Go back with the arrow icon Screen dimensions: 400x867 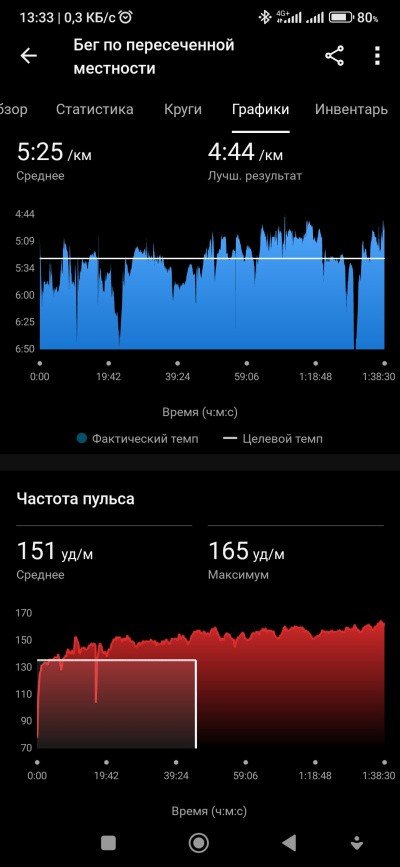pos(28,56)
